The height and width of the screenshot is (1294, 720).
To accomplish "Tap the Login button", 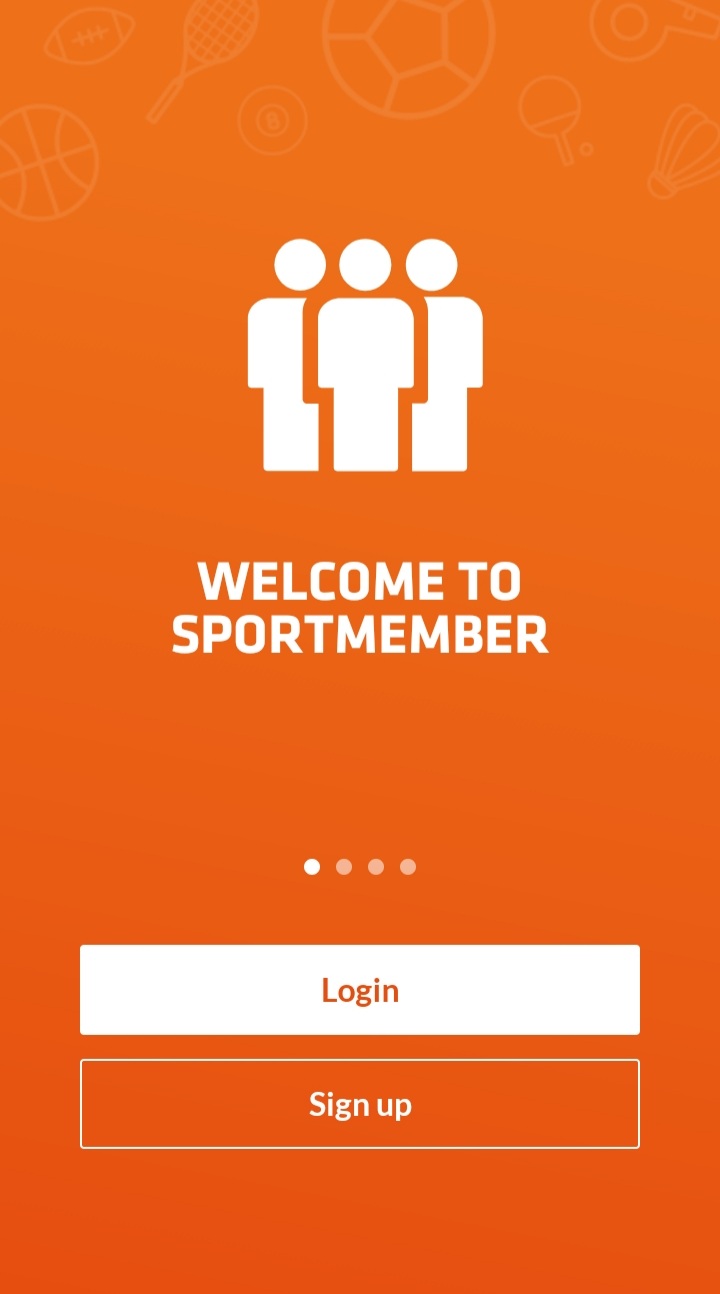I will pos(360,990).
